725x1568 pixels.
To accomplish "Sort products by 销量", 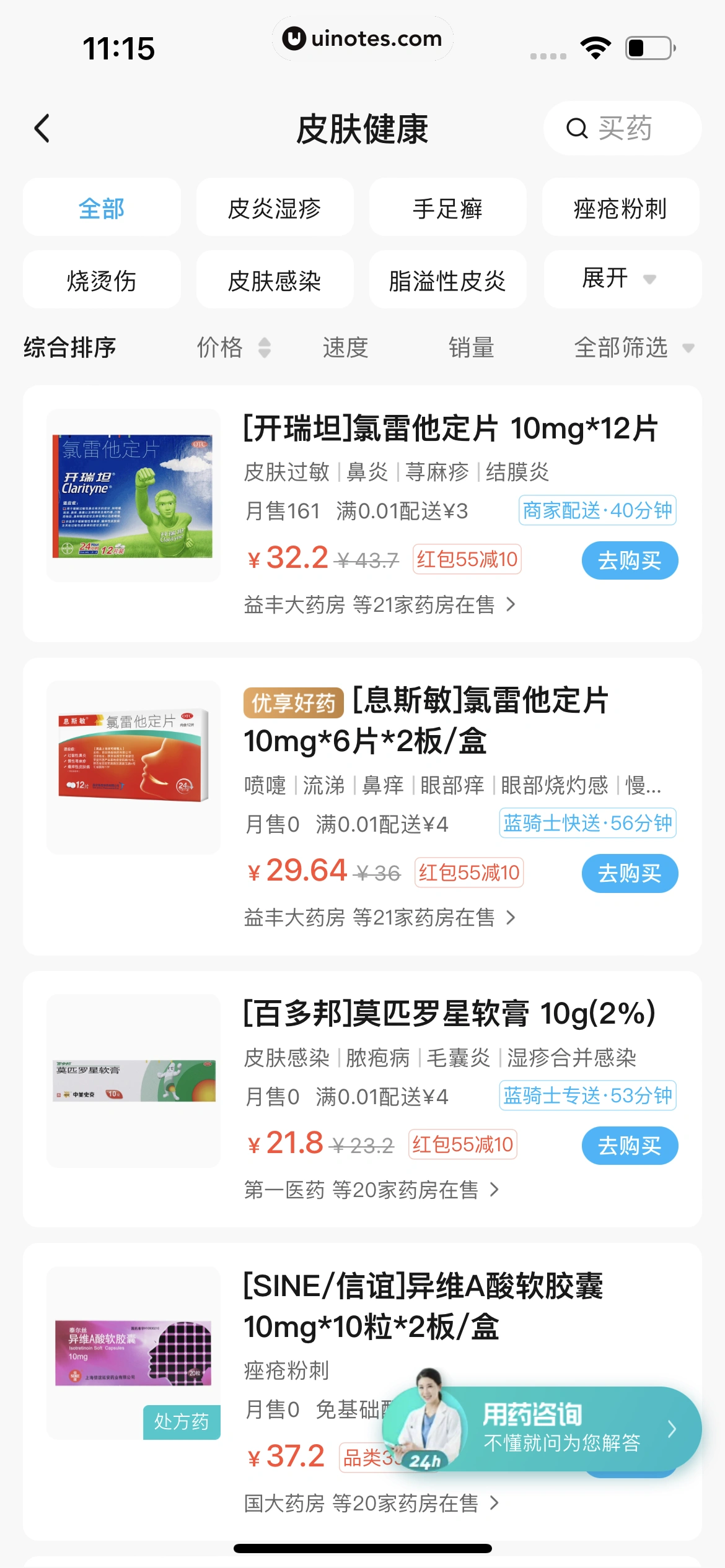I will (472, 348).
